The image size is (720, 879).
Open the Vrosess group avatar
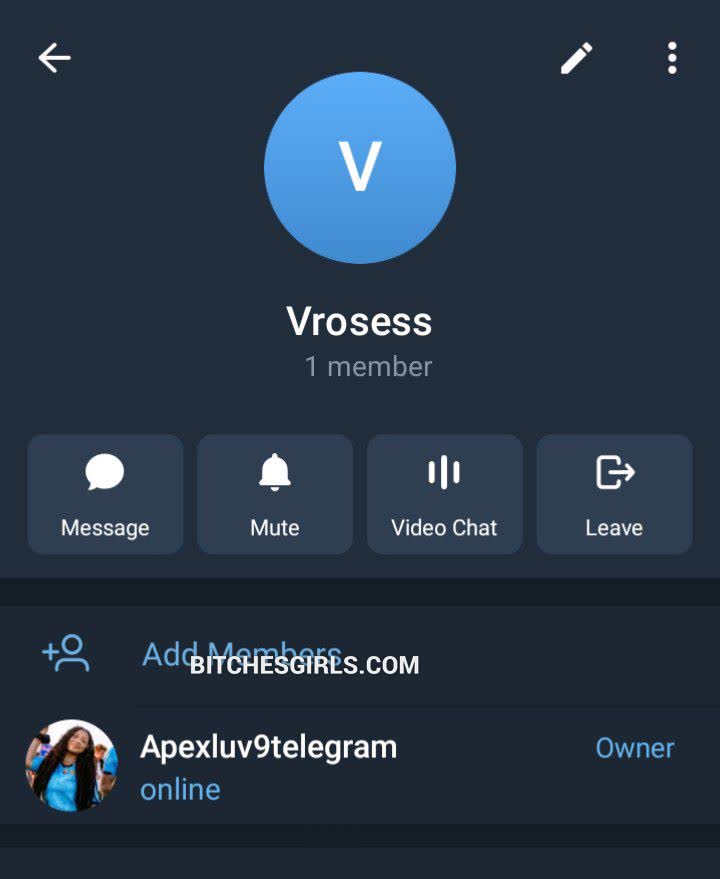click(360, 167)
